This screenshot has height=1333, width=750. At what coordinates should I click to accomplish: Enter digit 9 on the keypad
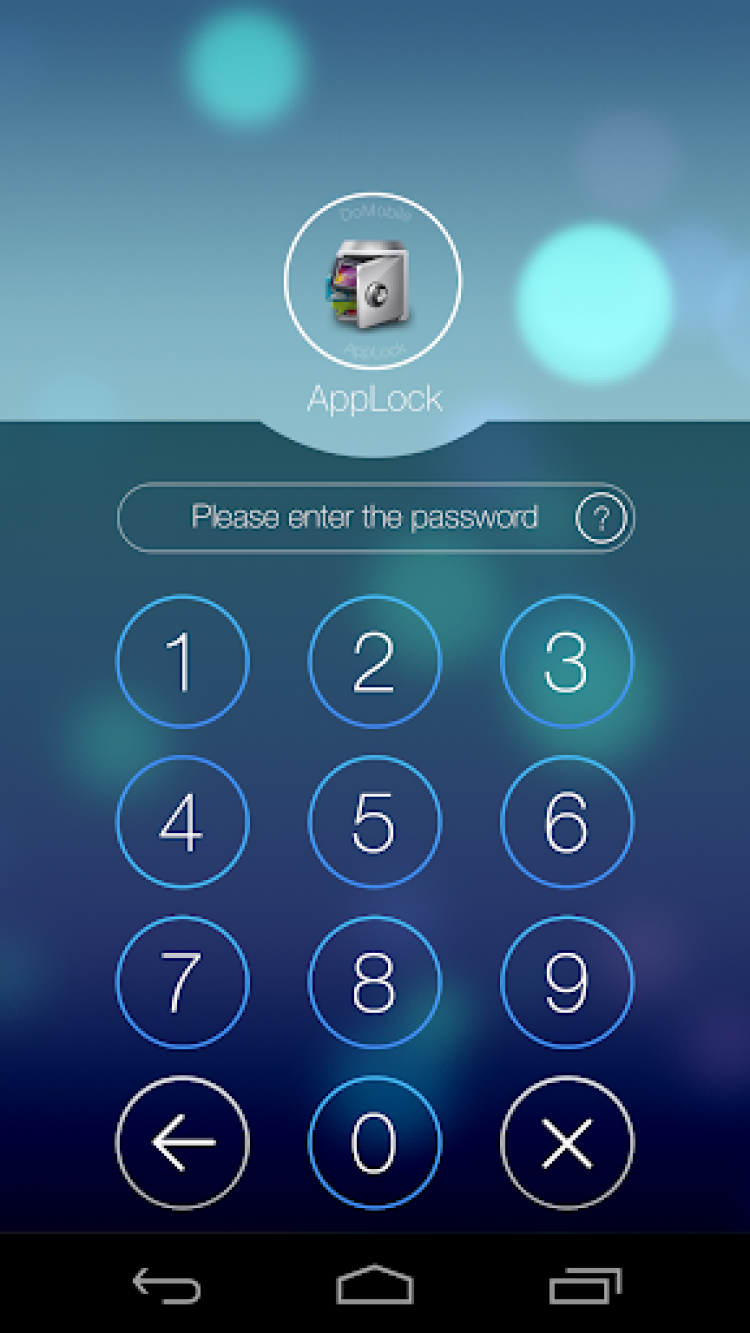click(566, 982)
